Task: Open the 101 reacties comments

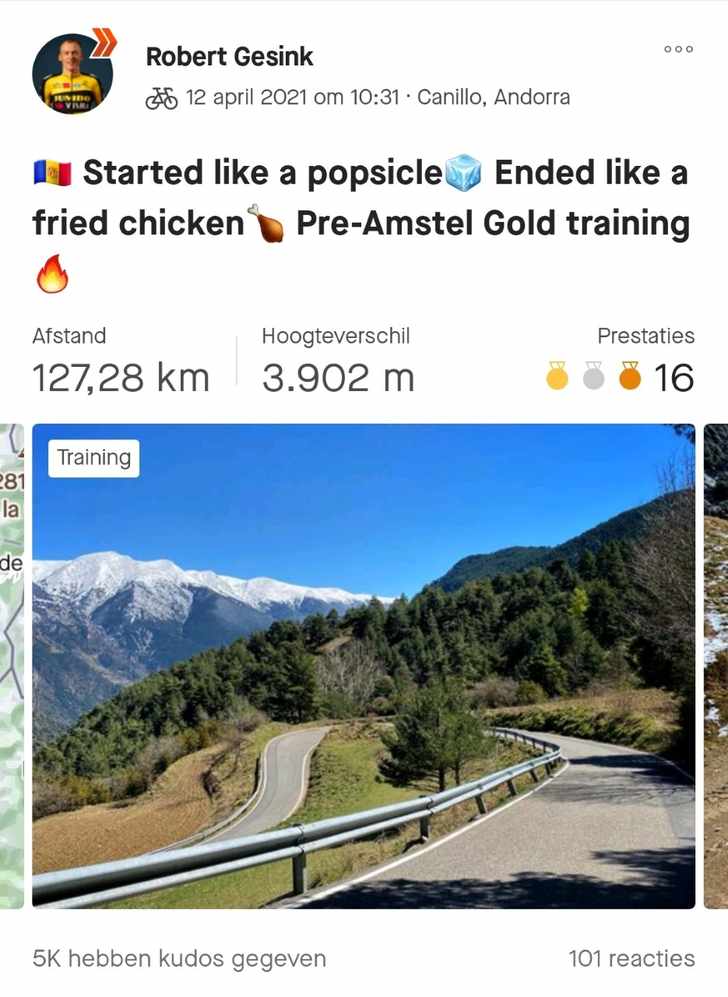Action: click(631, 958)
